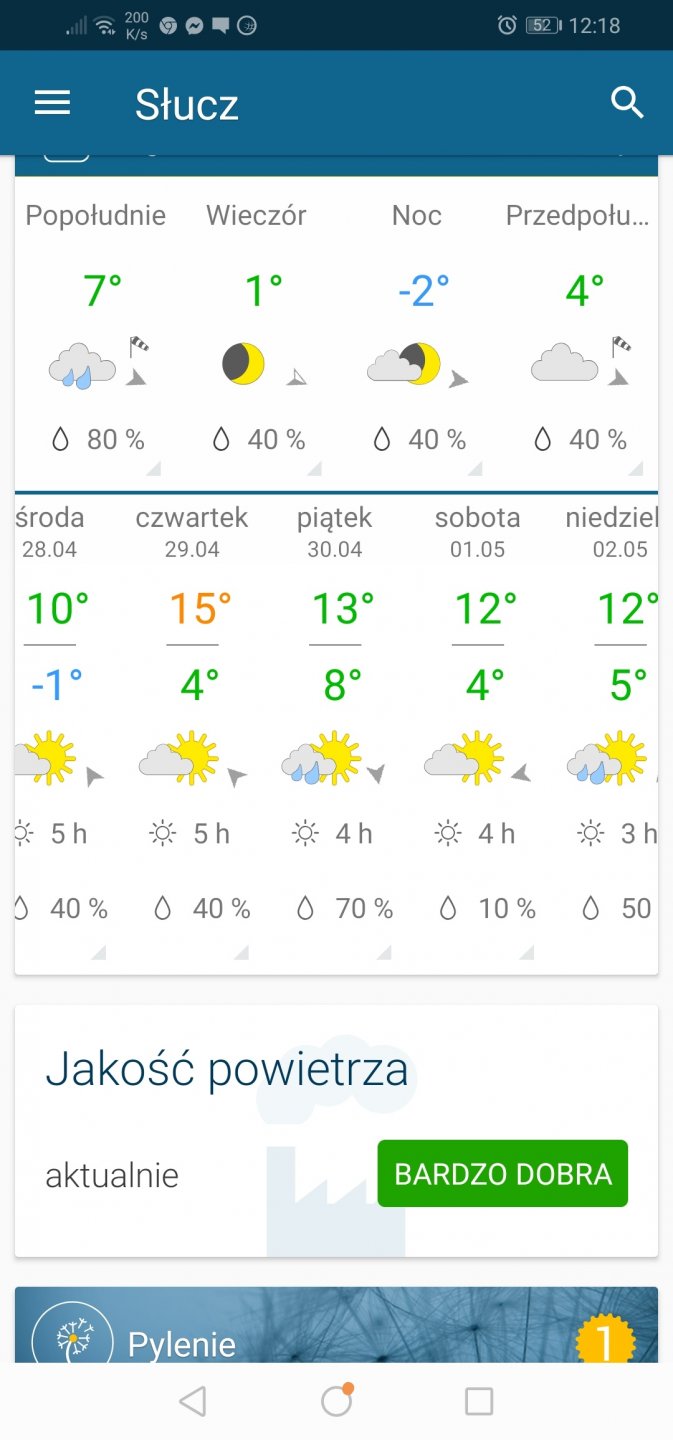Go back with the system back button
Screen dimensions: 673x1440
coord(192,1402)
